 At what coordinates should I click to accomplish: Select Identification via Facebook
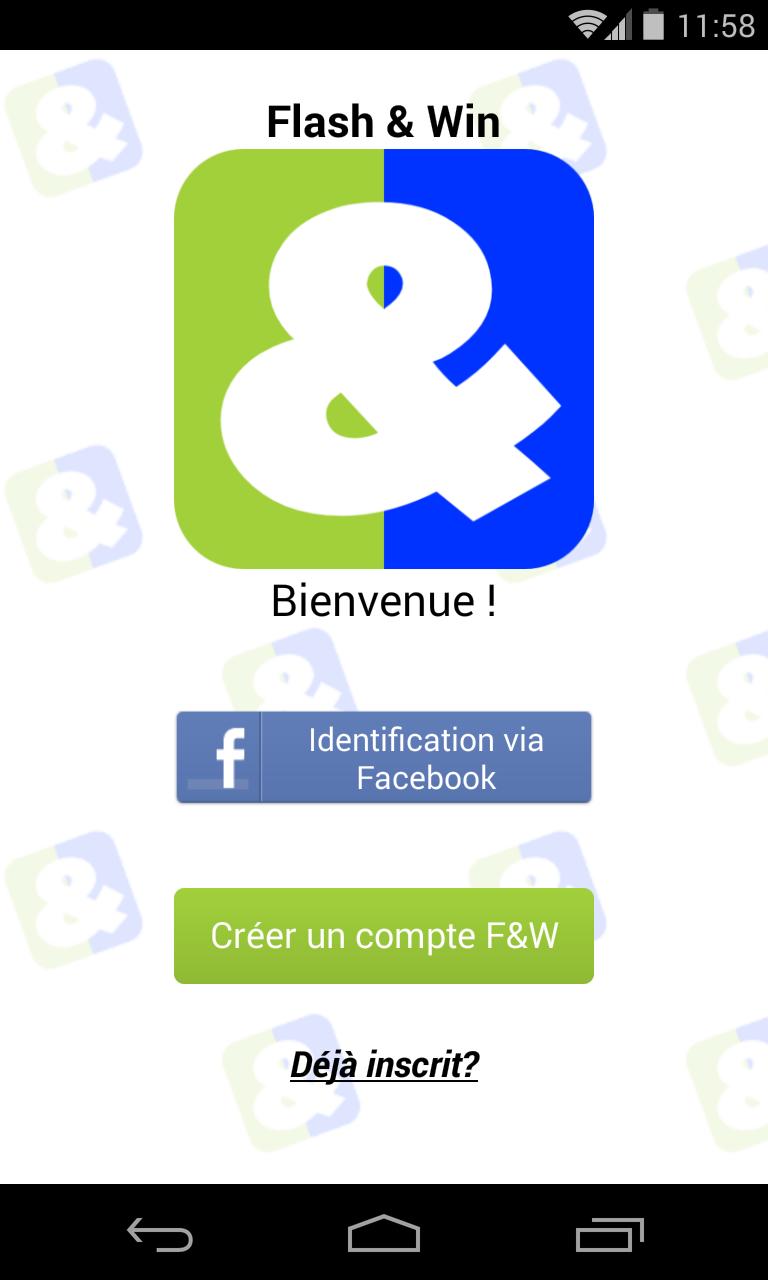pos(425,757)
